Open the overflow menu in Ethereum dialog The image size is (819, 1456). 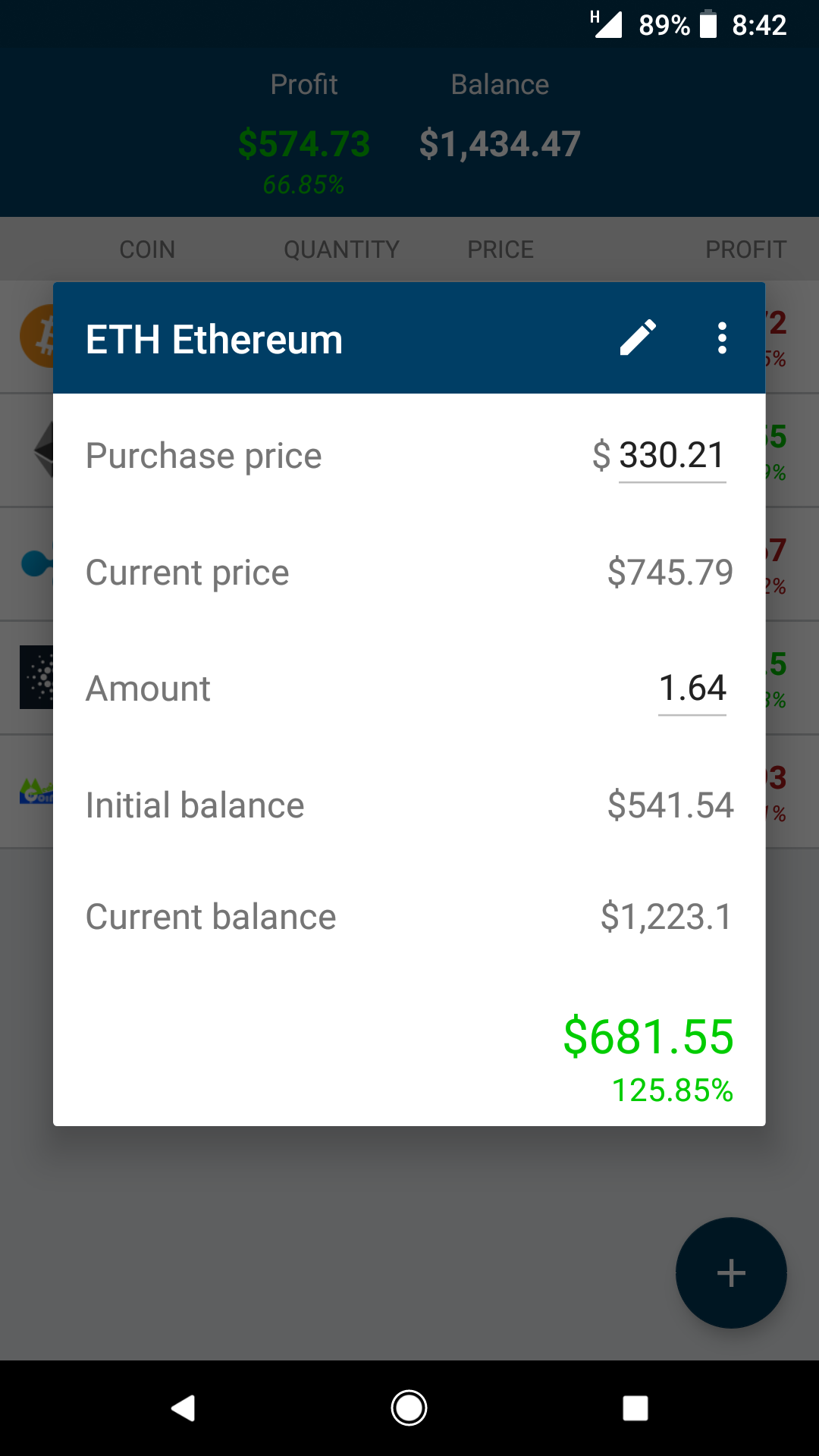(722, 338)
